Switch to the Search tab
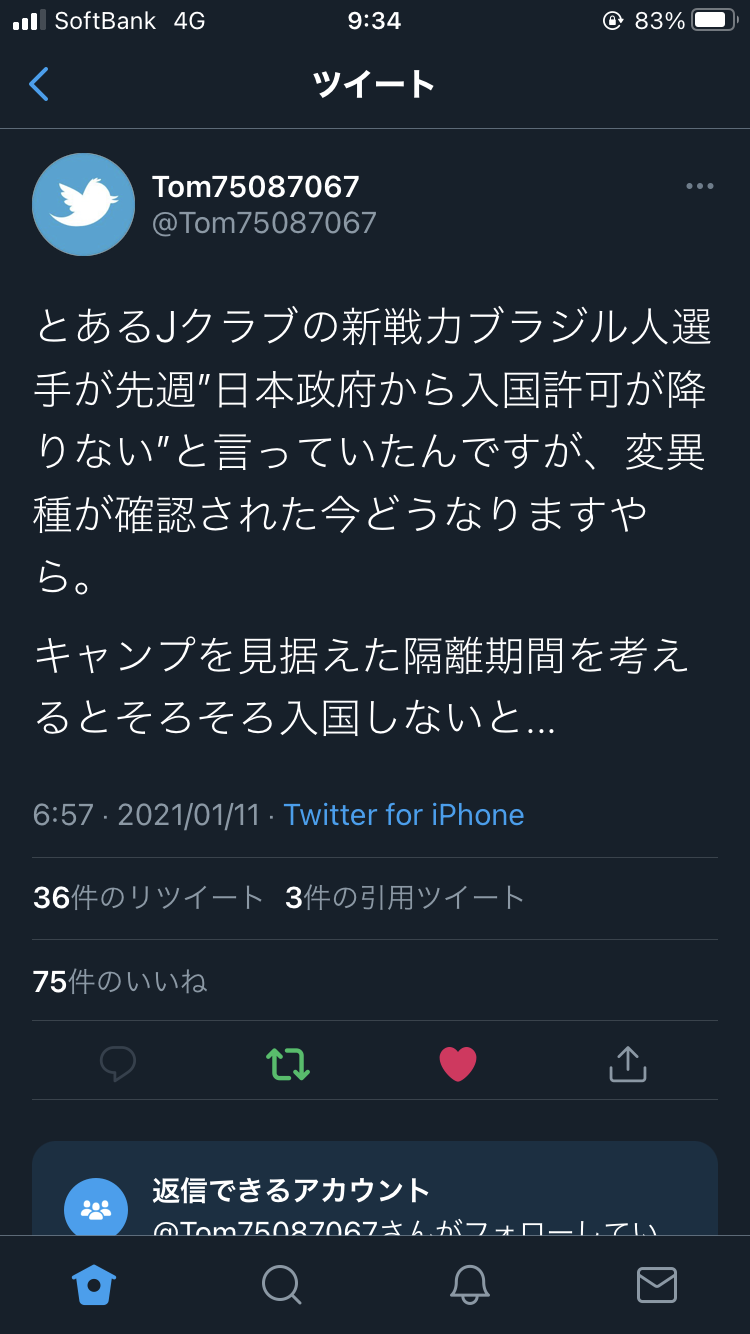Screen dimensions: 750x1334 281,1284
